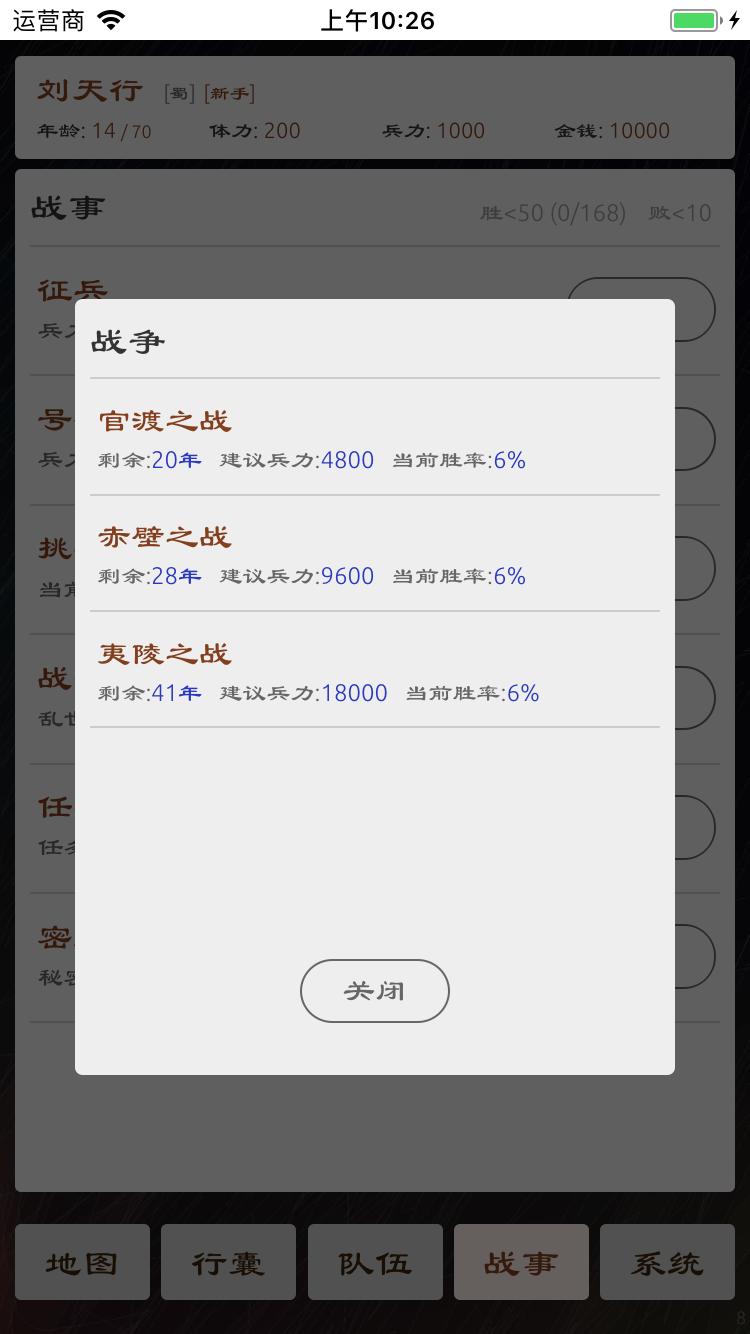Close the 战争 dialog with 关闭
This screenshot has height=1334, width=750.
pyautogui.click(x=374, y=990)
